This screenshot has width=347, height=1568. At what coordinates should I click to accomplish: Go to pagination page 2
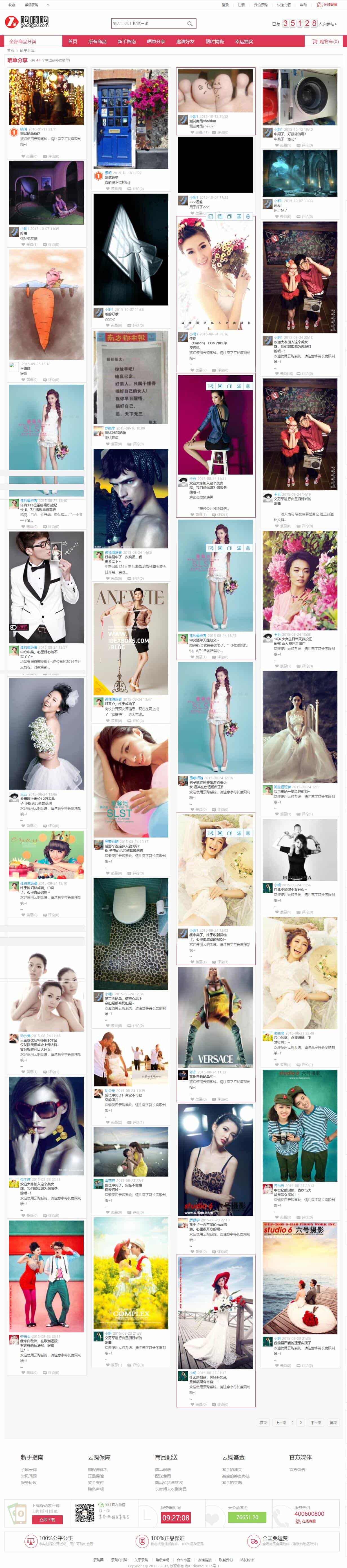(300, 1423)
